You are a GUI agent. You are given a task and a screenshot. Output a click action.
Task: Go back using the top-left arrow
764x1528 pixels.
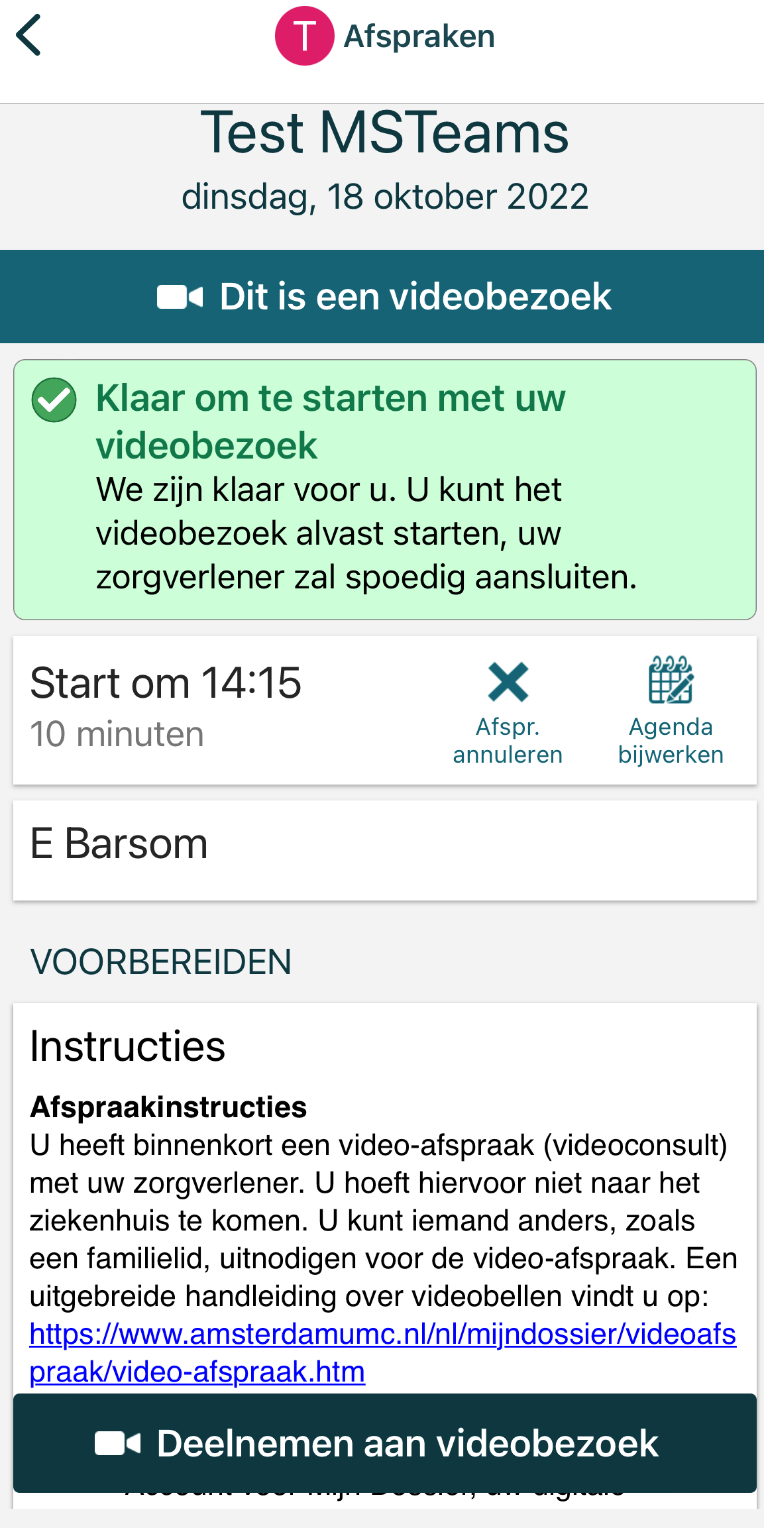[x=30, y=37]
